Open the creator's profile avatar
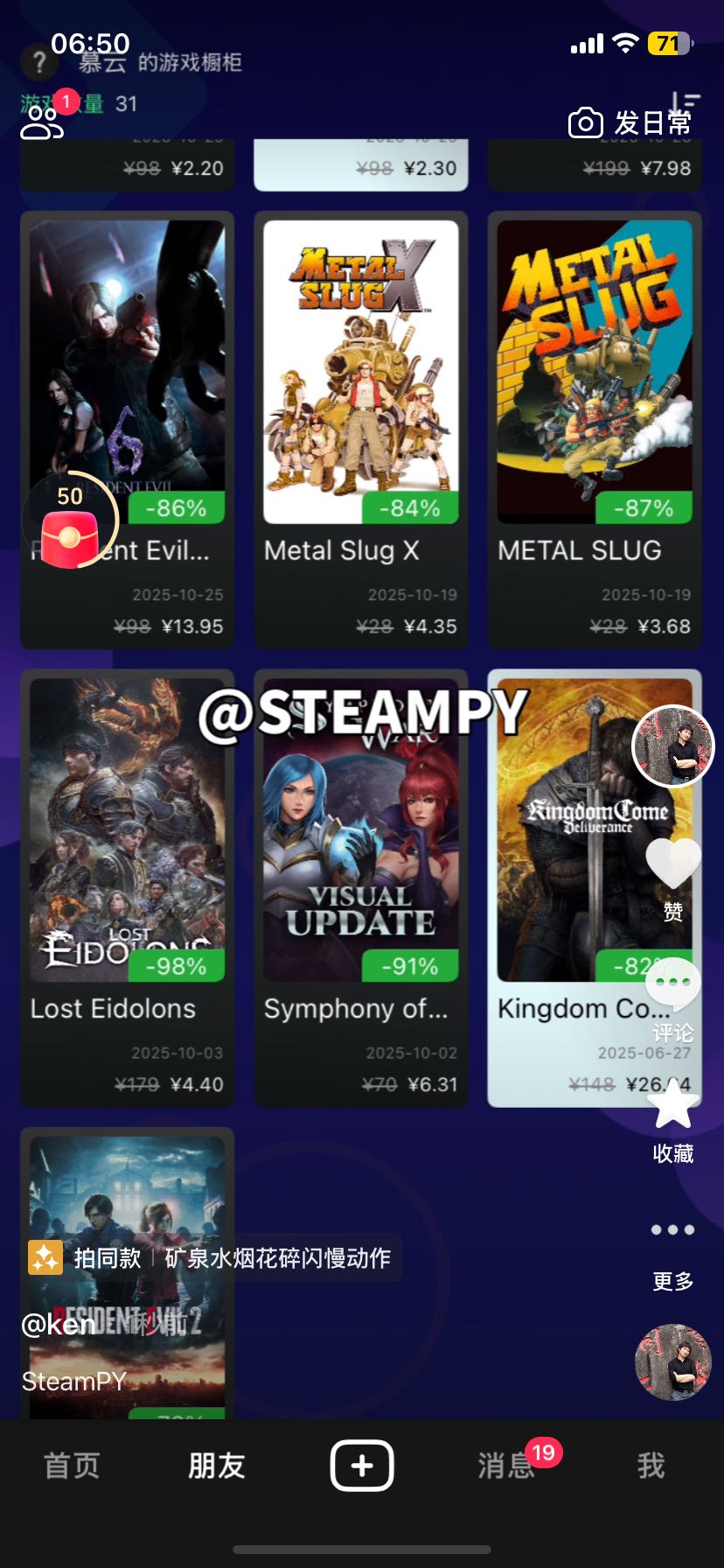The height and width of the screenshot is (1568, 724). click(672, 746)
